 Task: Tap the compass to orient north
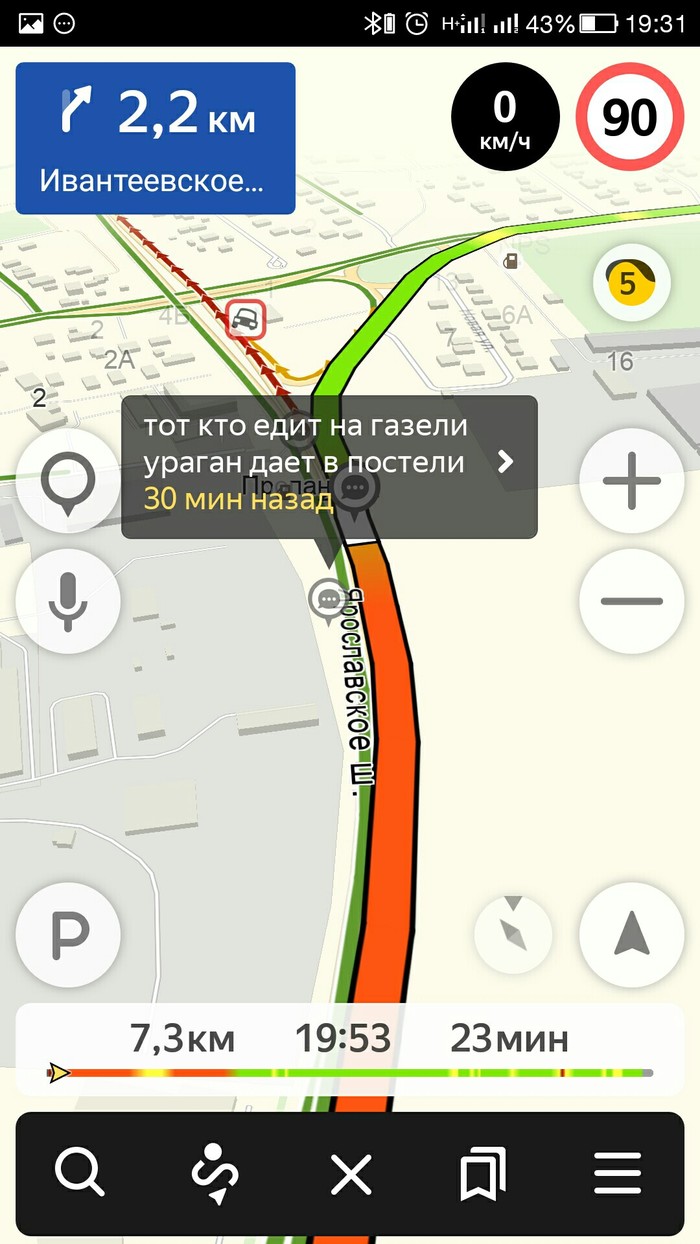(x=513, y=934)
